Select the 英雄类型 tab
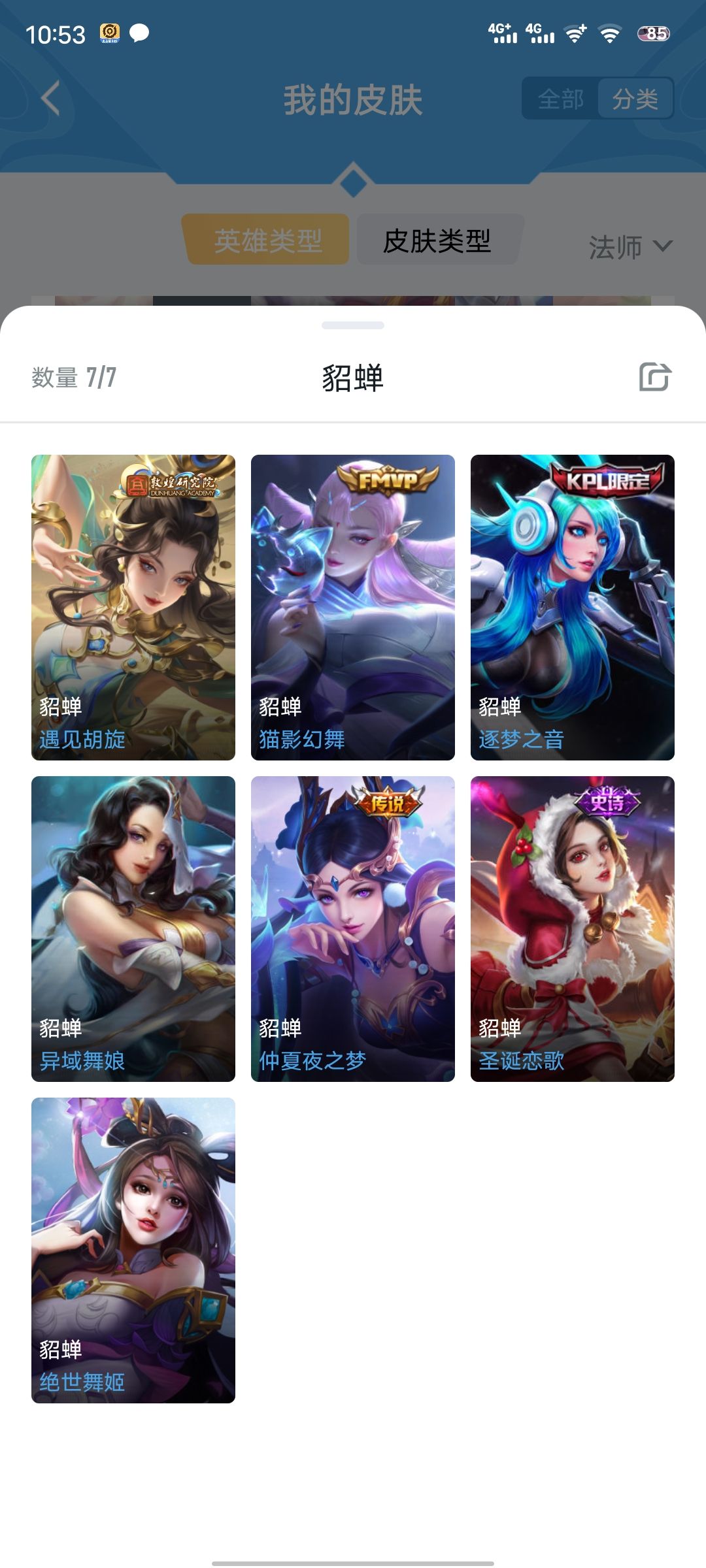 coord(267,240)
